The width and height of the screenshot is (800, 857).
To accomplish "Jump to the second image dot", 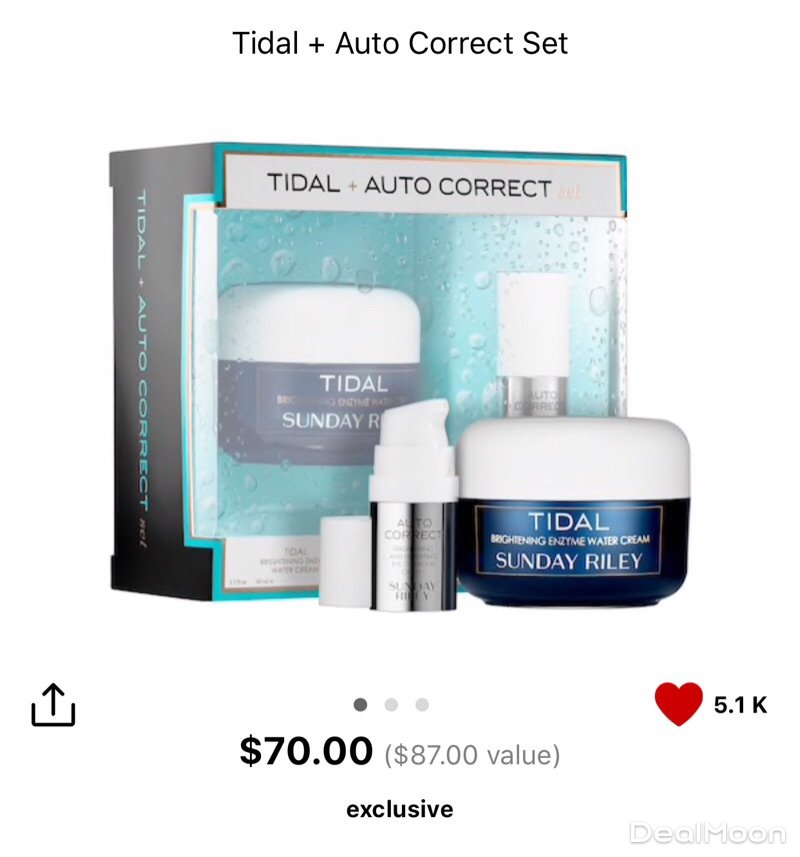I will 391,705.
